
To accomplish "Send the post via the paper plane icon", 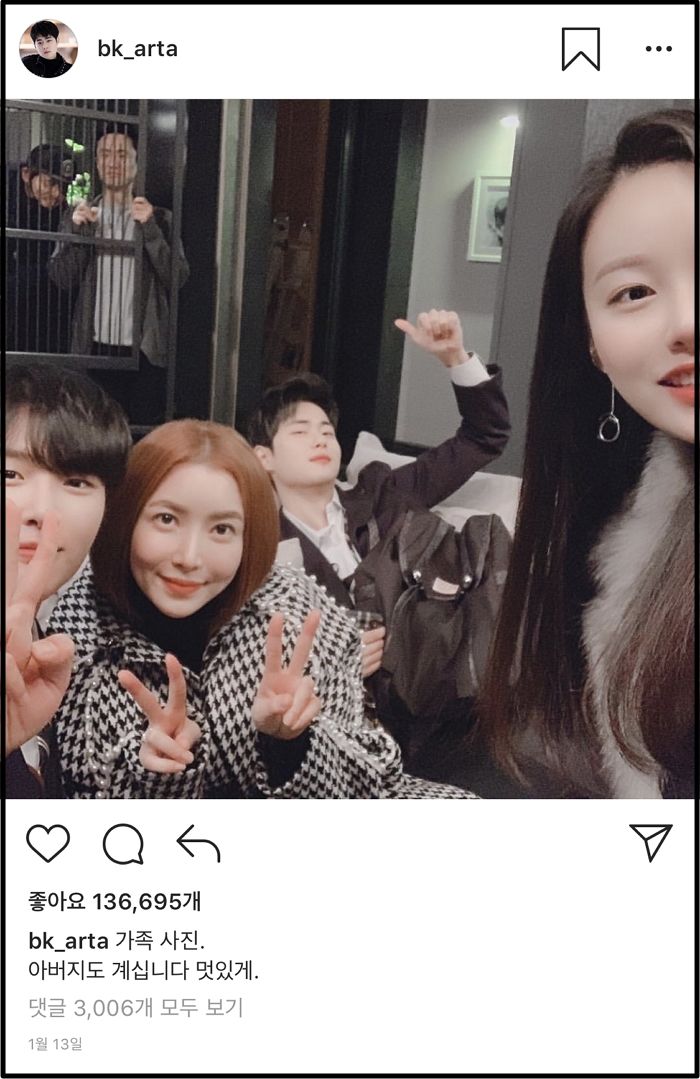I will click(651, 842).
